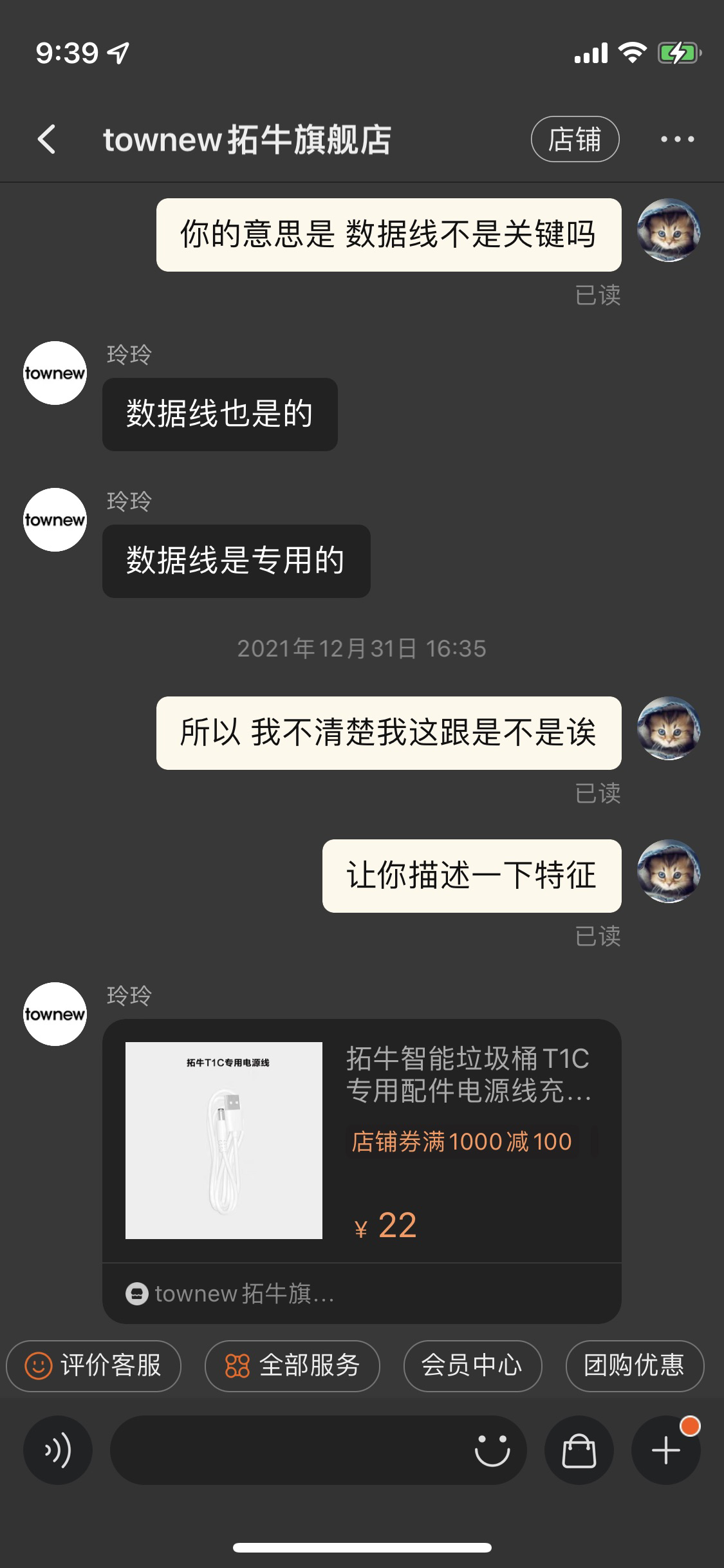Open the 店铺 store page

point(575,139)
